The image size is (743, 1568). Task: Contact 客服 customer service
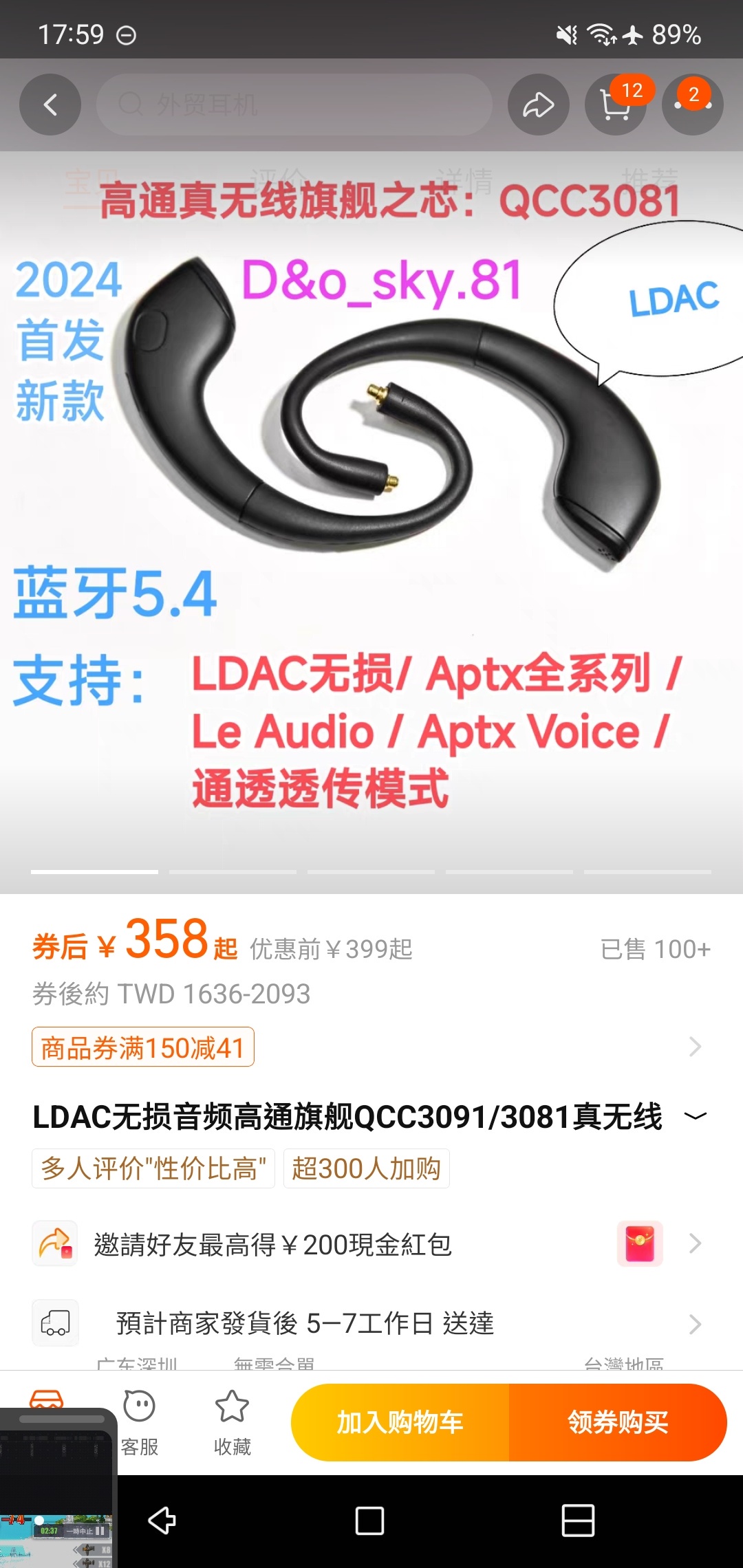pos(140,1422)
